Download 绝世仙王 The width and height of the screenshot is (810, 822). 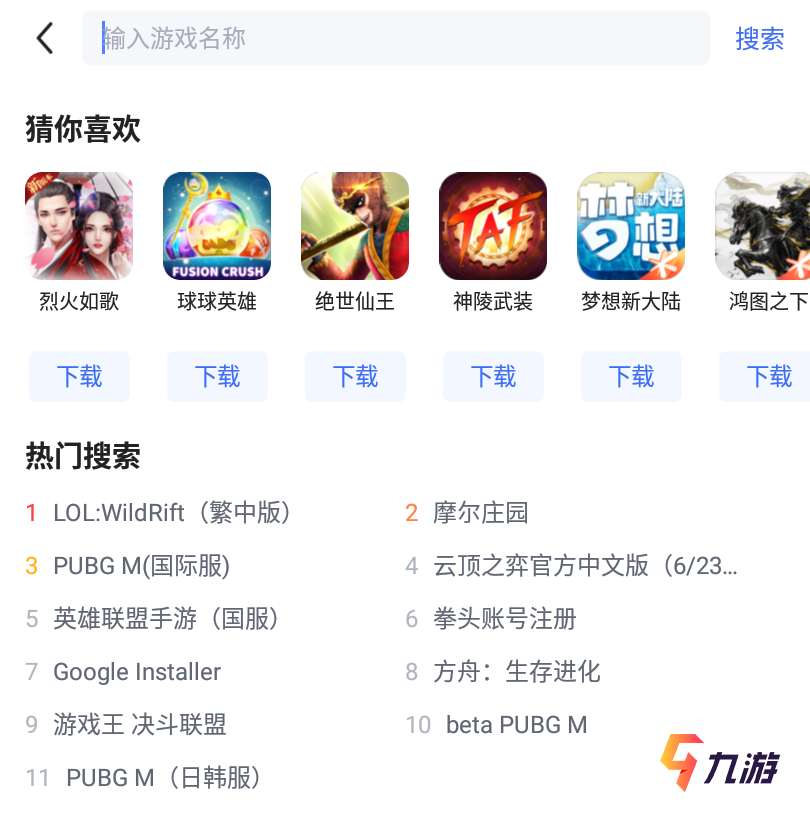pos(355,377)
